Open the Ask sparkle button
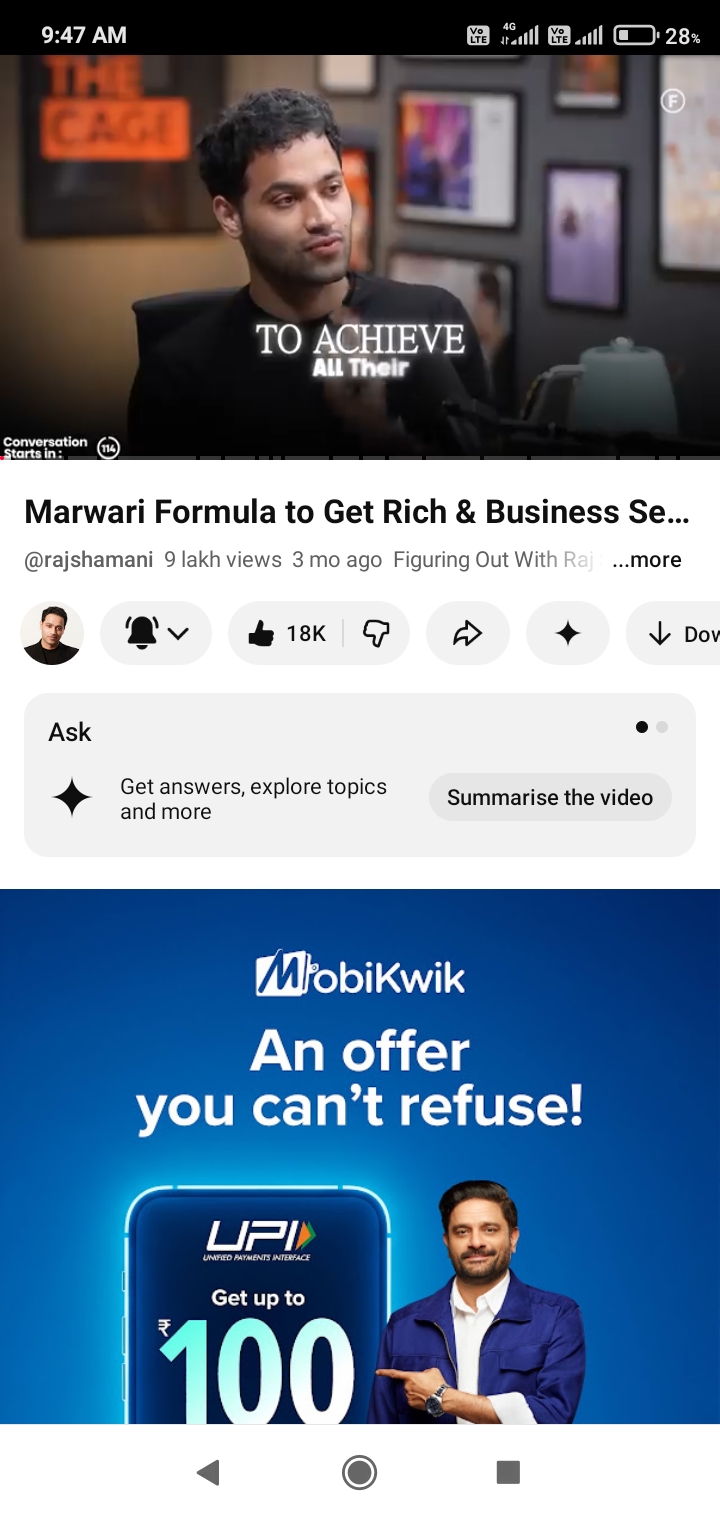Screen dimensions: 720x1520 (568, 633)
